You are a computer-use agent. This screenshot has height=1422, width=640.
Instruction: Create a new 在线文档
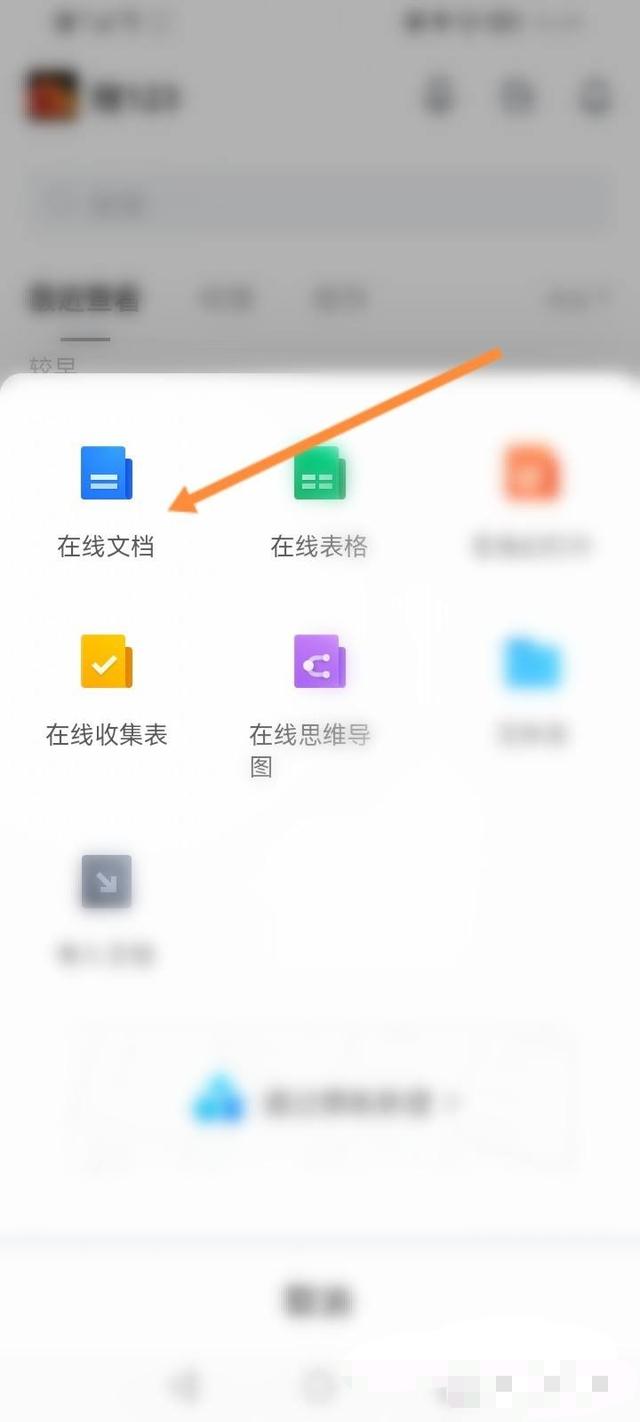(x=106, y=474)
